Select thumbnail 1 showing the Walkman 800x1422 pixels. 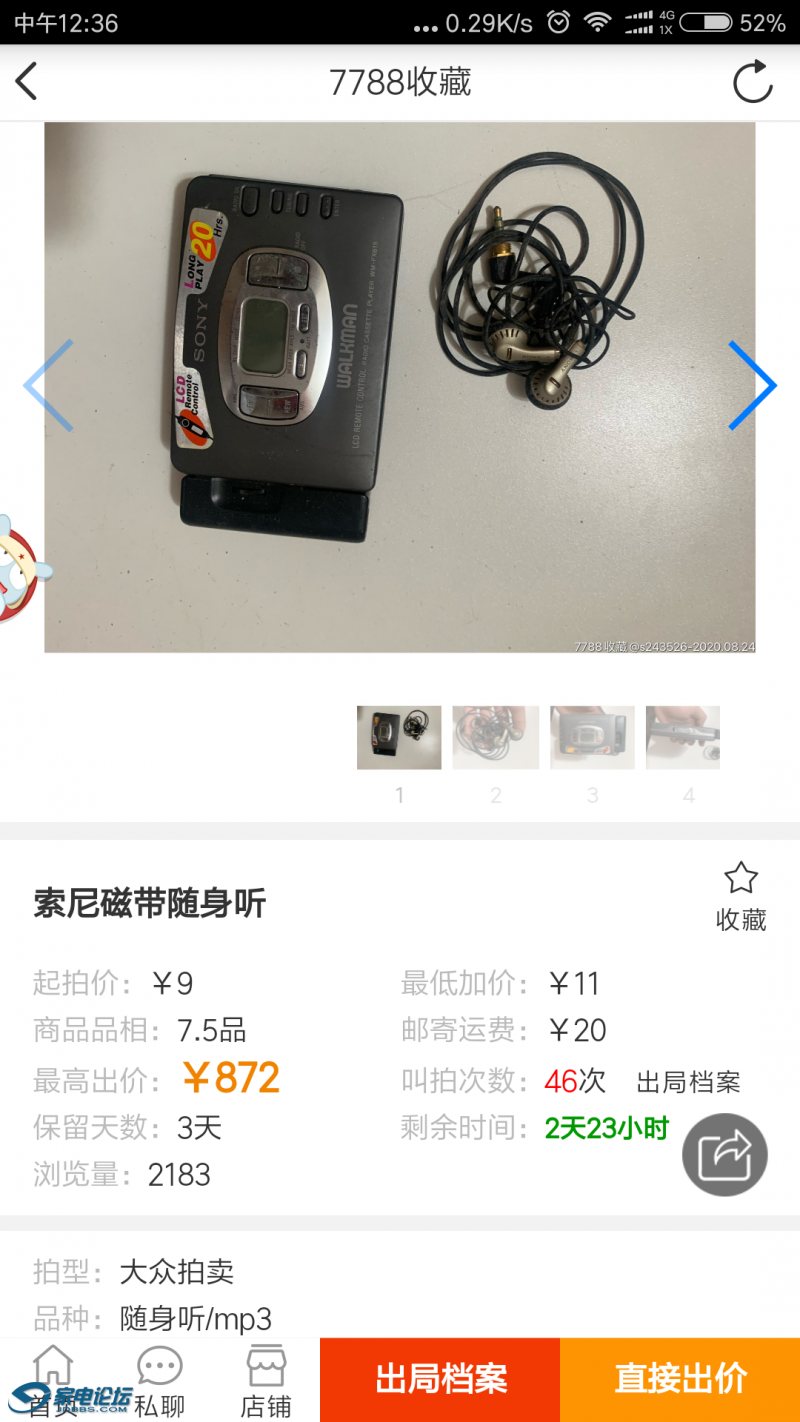pyautogui.click(x=399, y=737)
